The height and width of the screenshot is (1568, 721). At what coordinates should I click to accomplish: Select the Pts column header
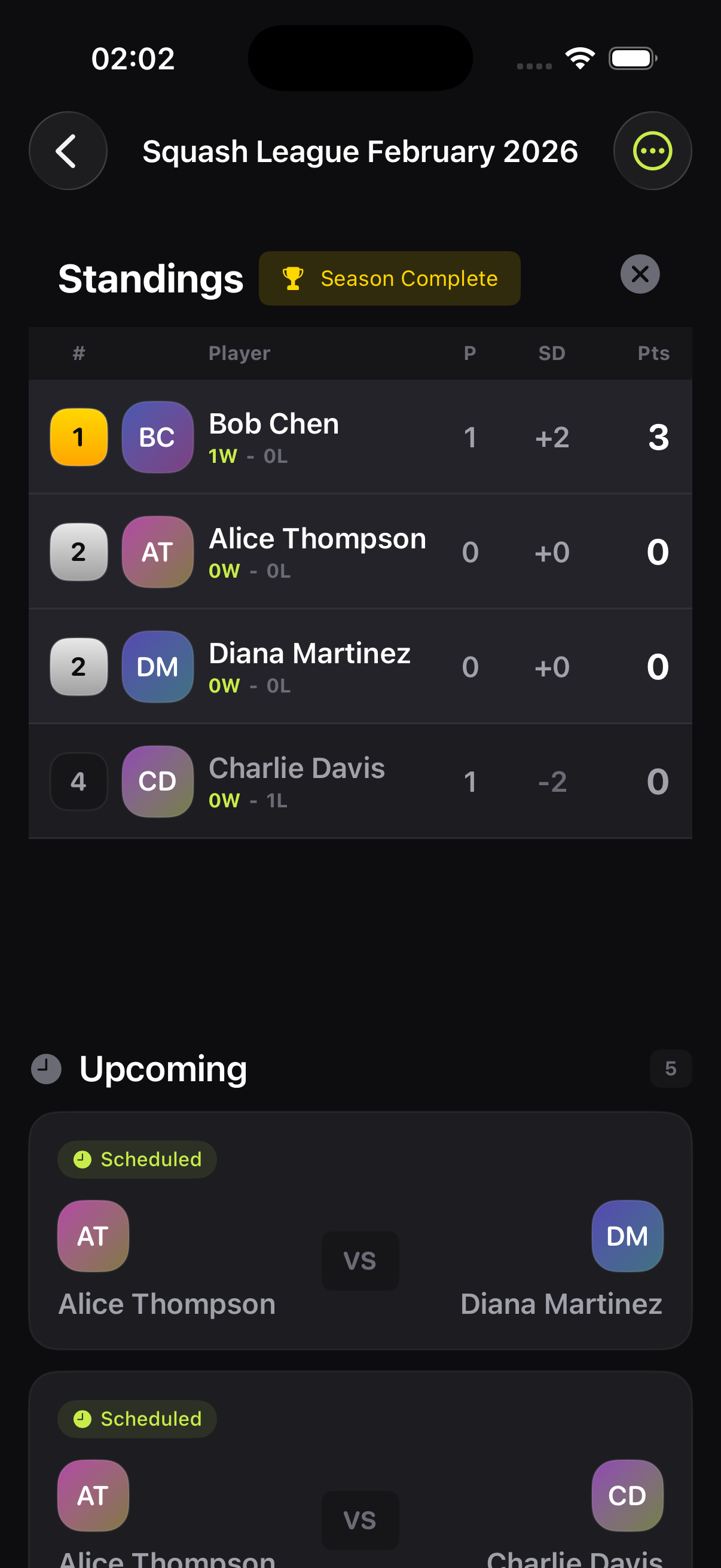(x=653, y=353)
